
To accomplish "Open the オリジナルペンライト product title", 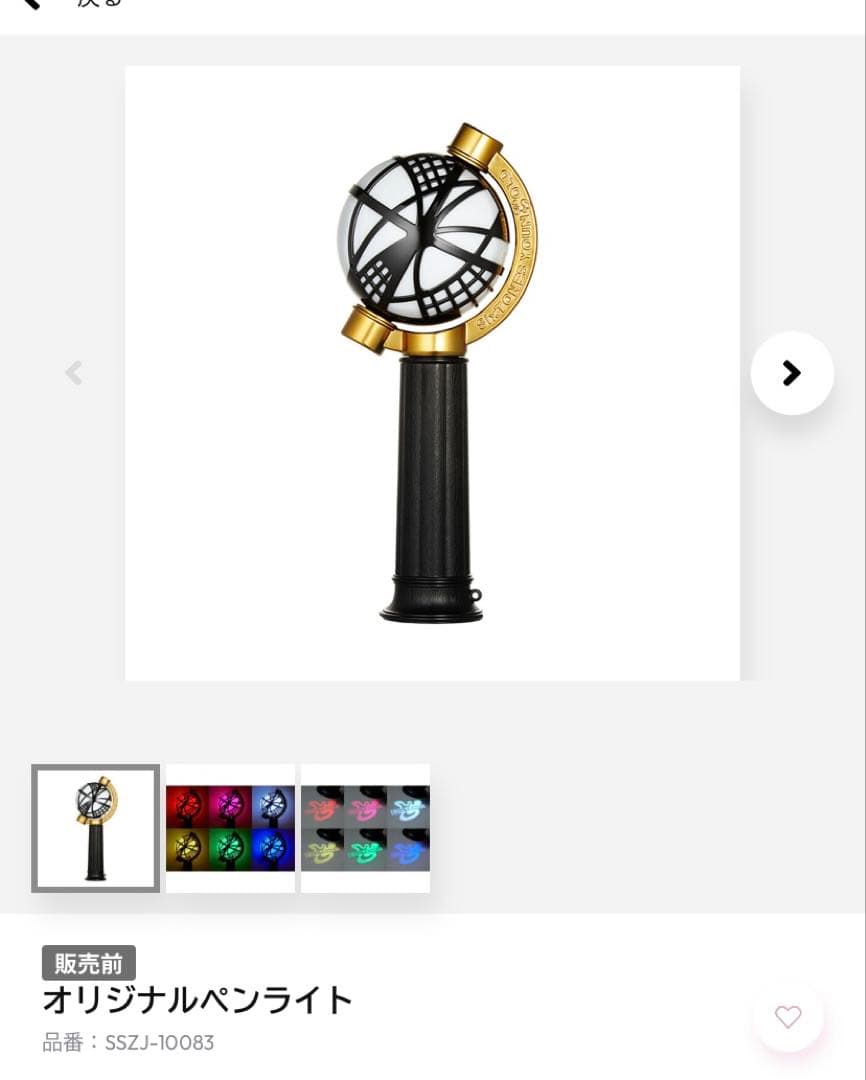I will click(x=196, y=1000).
